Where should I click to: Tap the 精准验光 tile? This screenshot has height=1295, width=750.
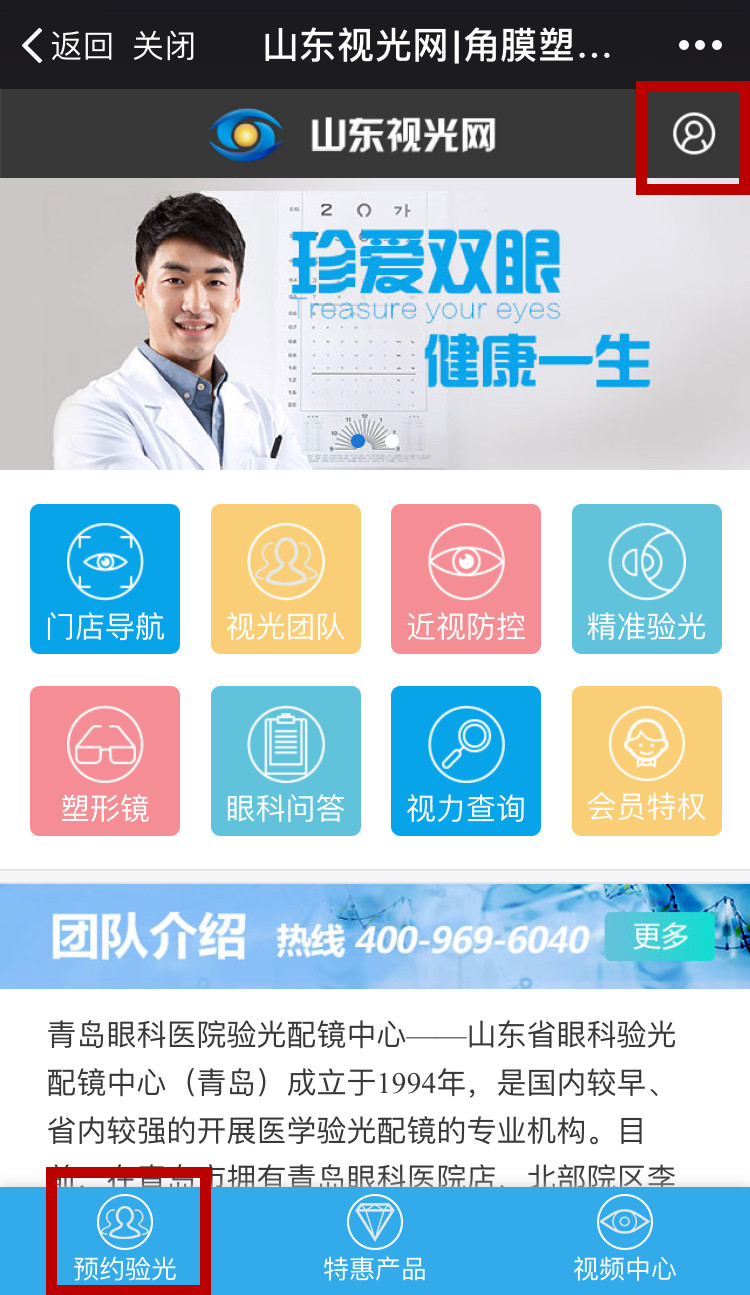(x=646, y=579)
